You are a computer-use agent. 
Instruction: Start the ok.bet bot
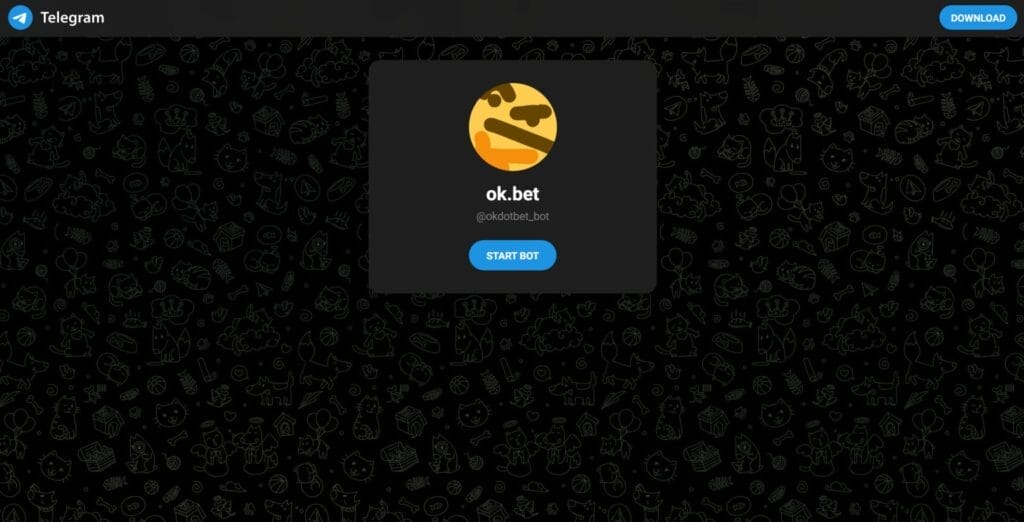[512, 256]
